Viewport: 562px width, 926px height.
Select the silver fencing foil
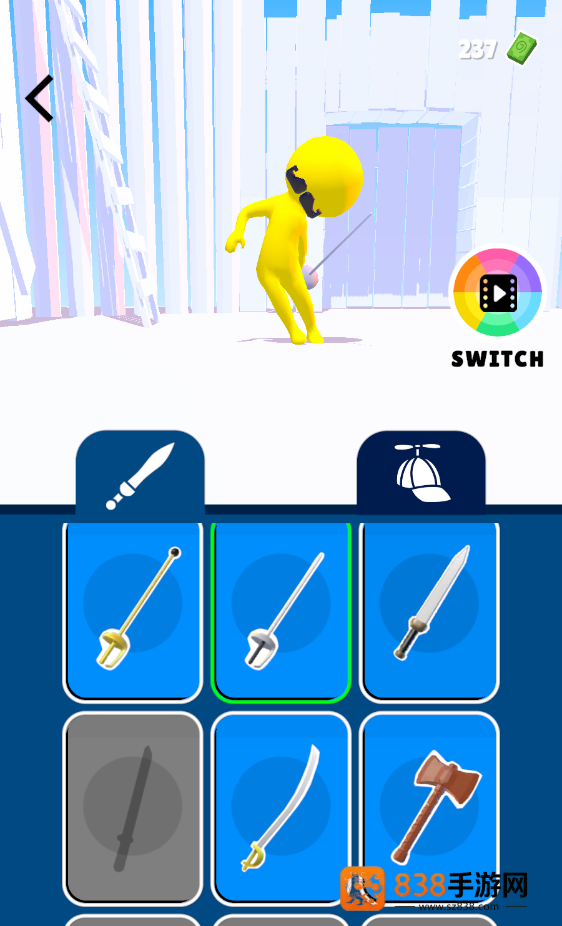tap(281, 611)
